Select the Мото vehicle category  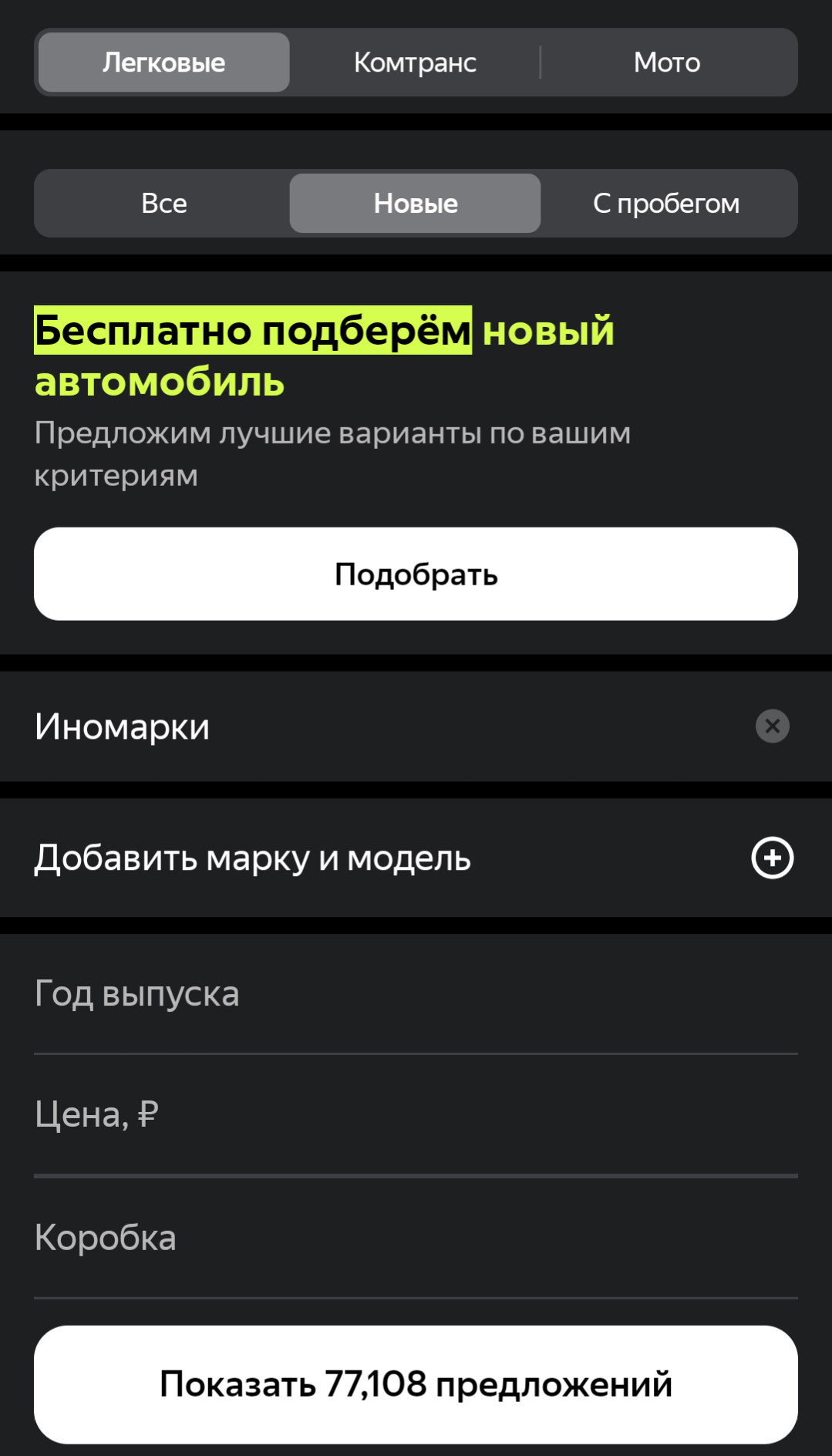click(x=667, y=62)
